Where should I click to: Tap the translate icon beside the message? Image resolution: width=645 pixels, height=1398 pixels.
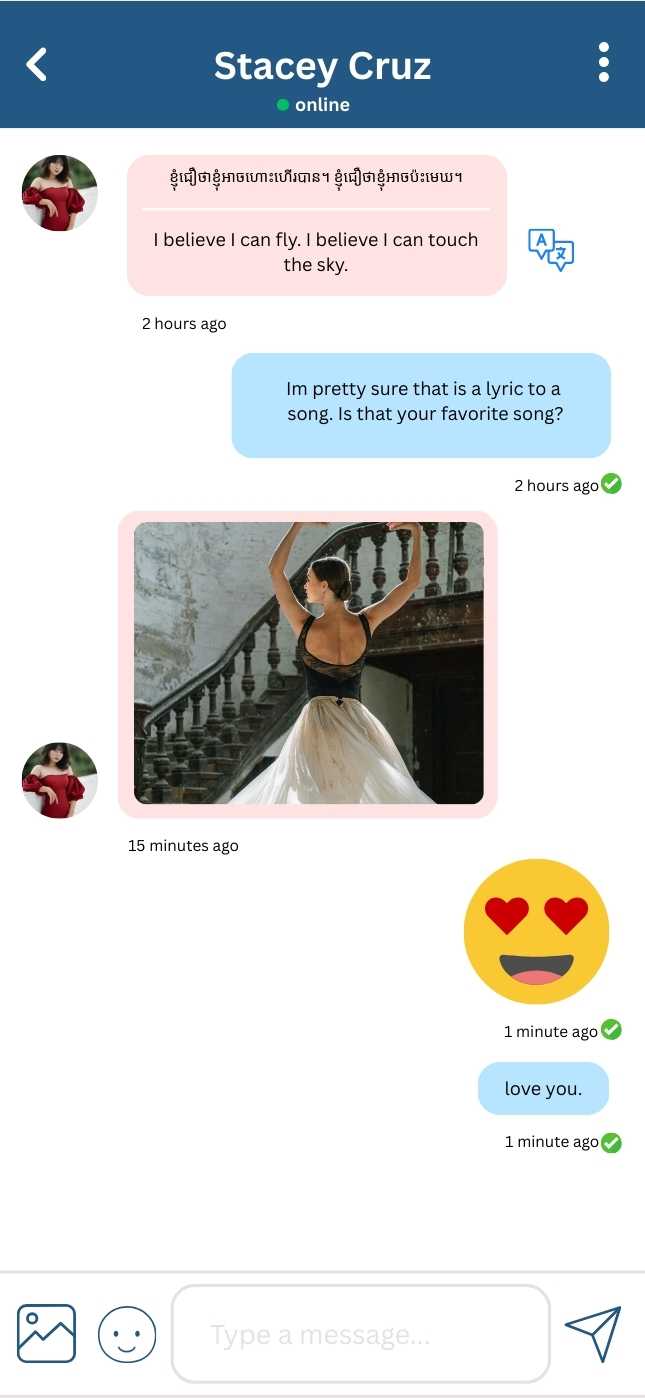click(551, 250)
